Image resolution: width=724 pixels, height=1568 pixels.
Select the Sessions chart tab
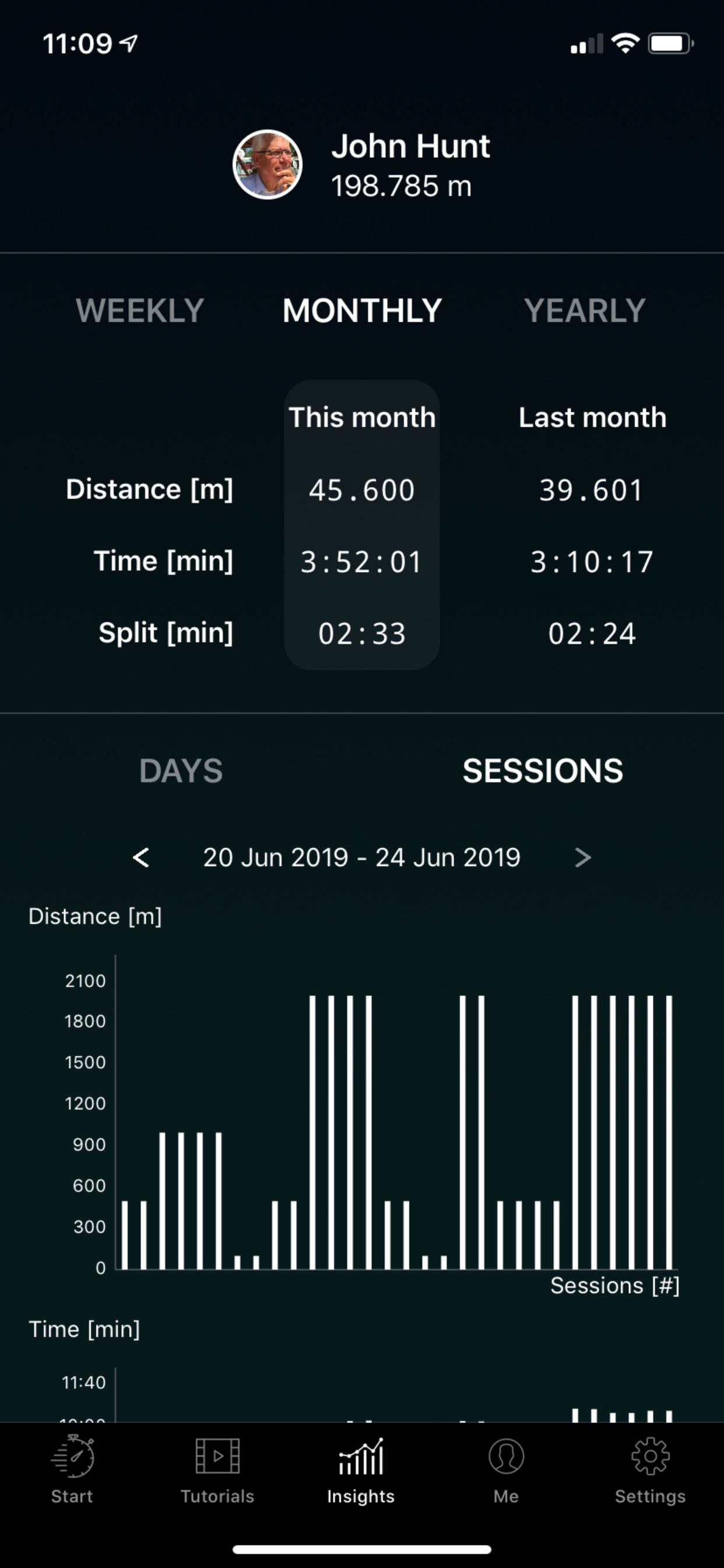tap(542, 771)
